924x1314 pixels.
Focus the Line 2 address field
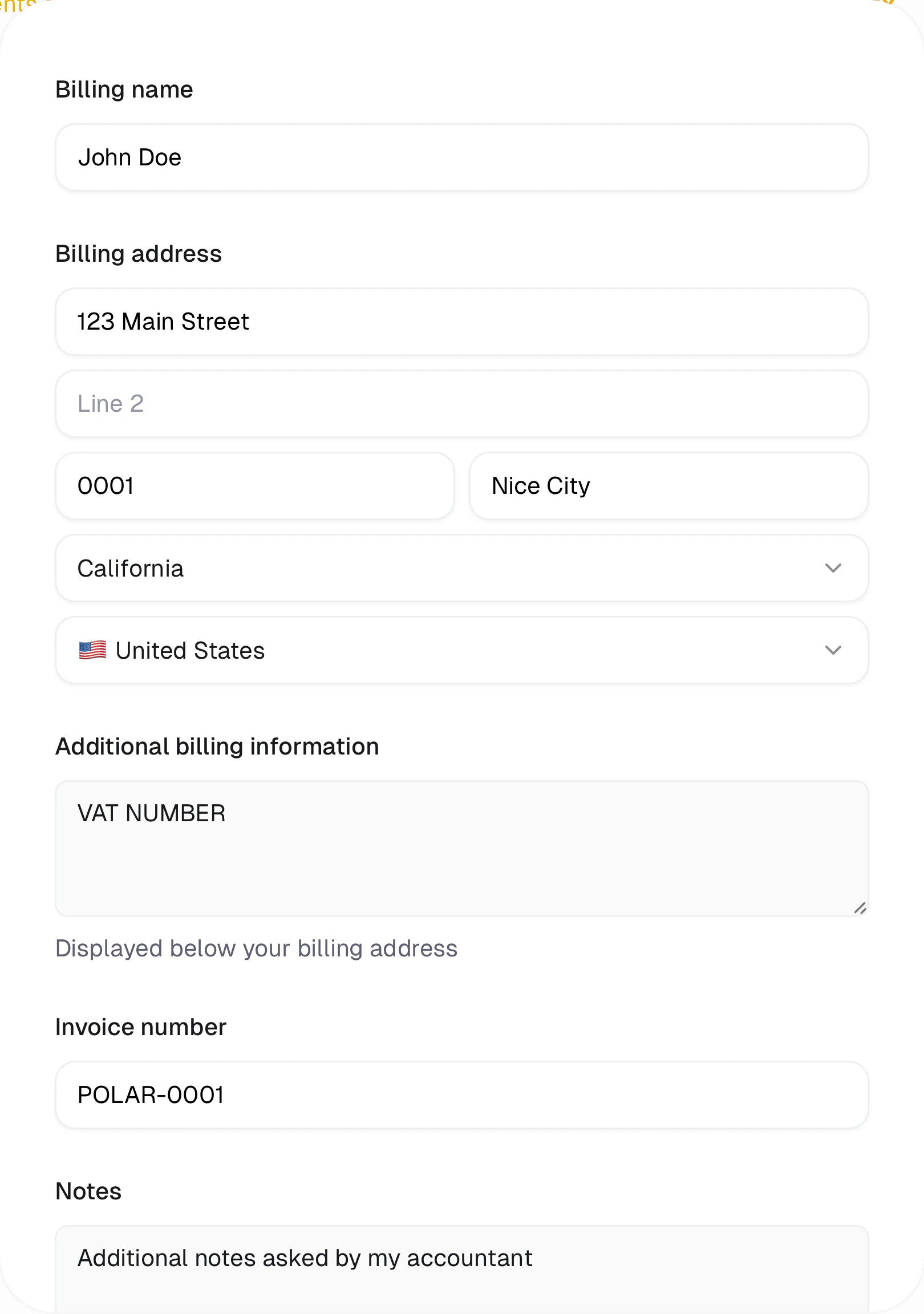tap(461, 404)
